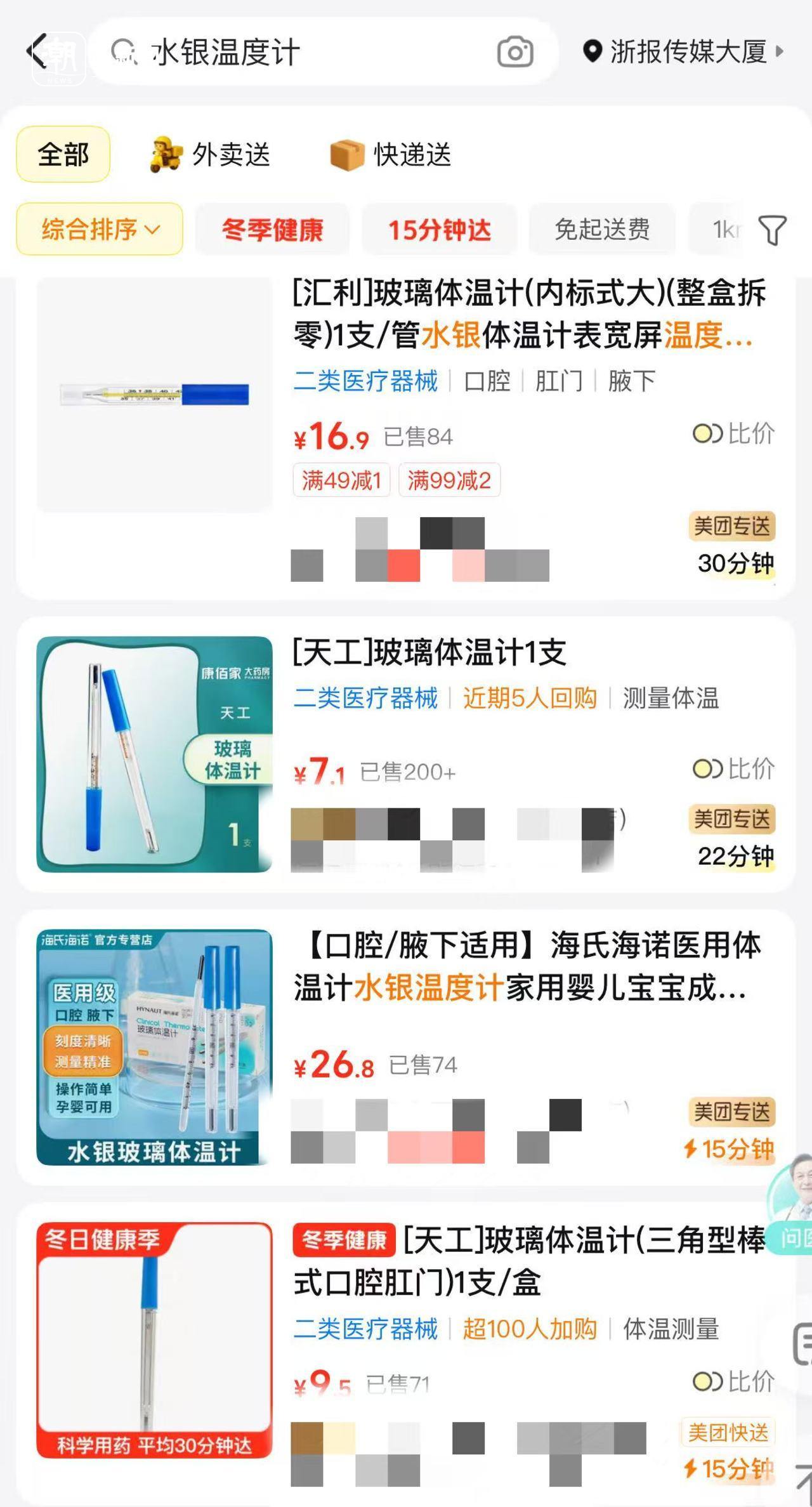Open the filter funnel icon
This screenshot has height=1507, width=812.
772,230
